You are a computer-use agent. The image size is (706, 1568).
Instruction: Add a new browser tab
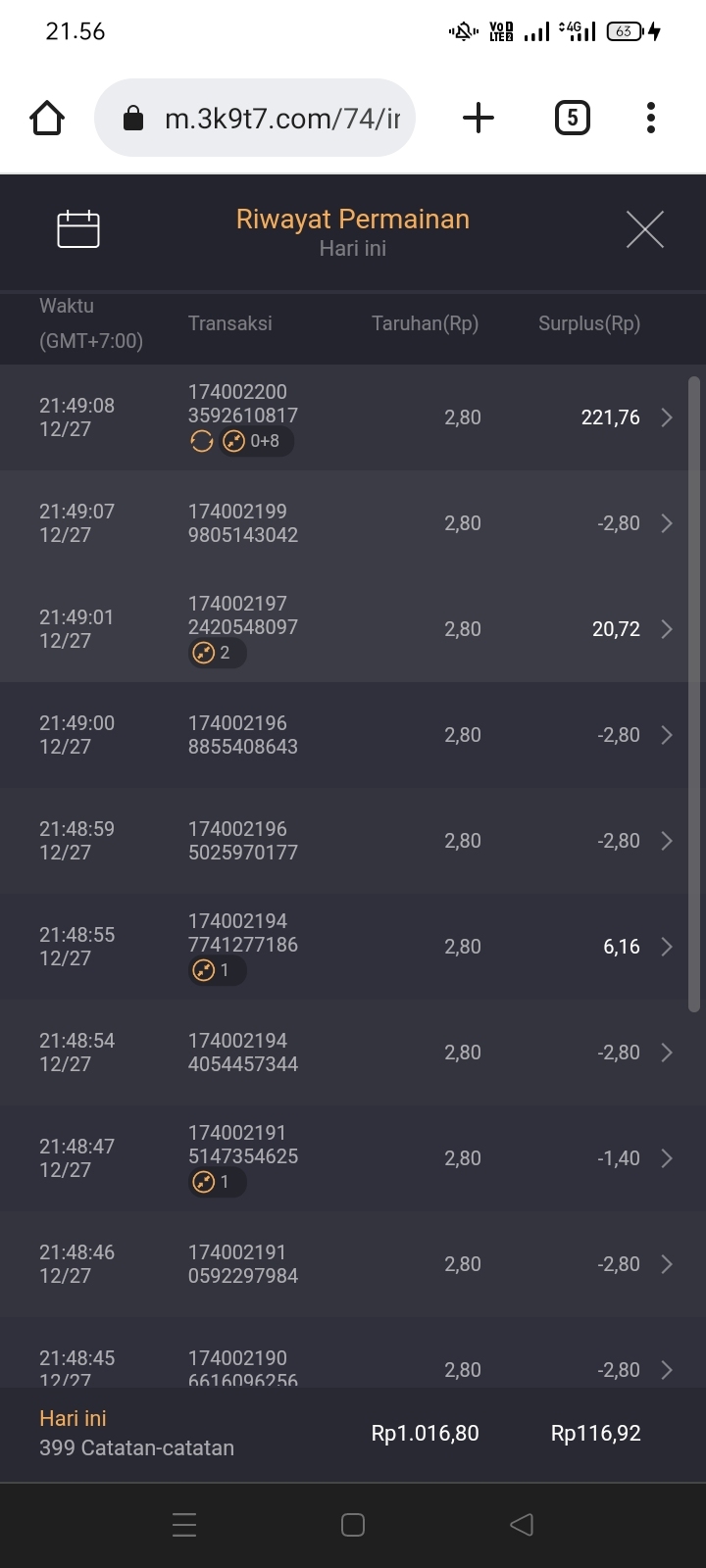click(x=478, y=119)
